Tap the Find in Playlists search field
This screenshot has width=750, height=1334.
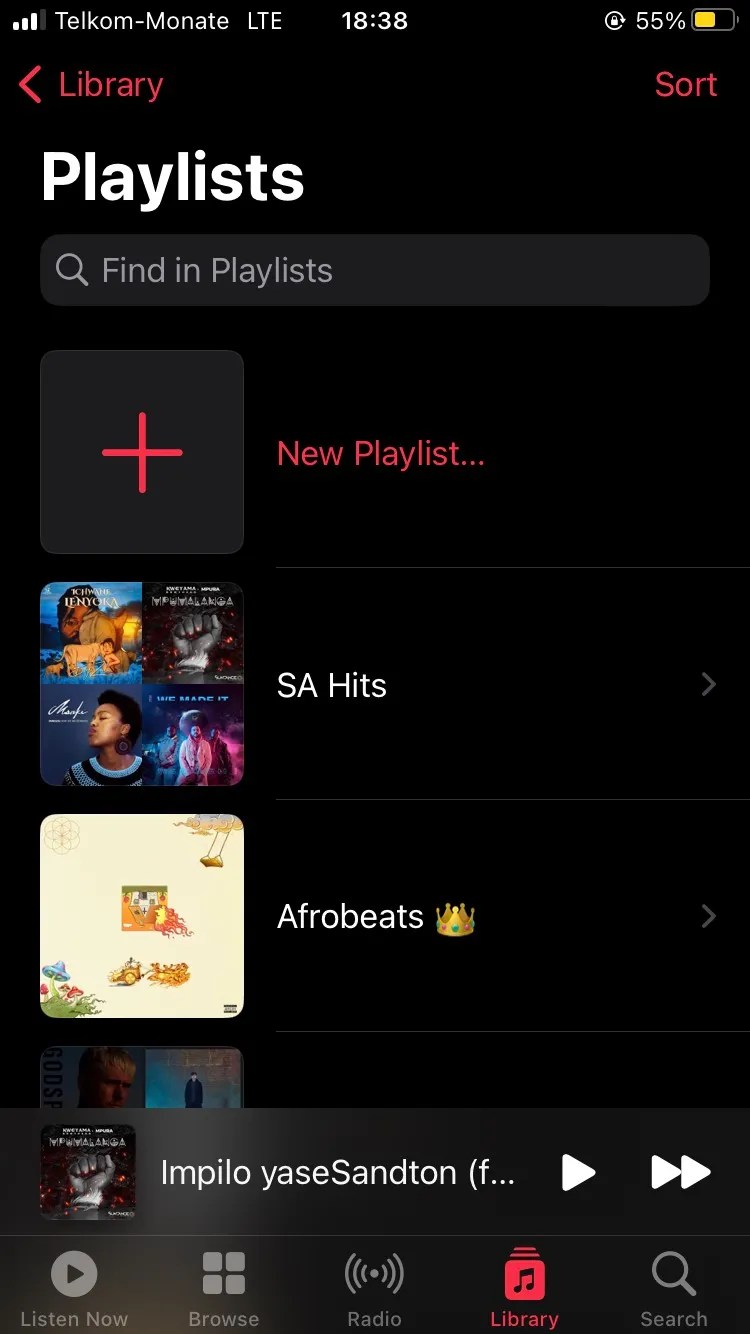374,269
